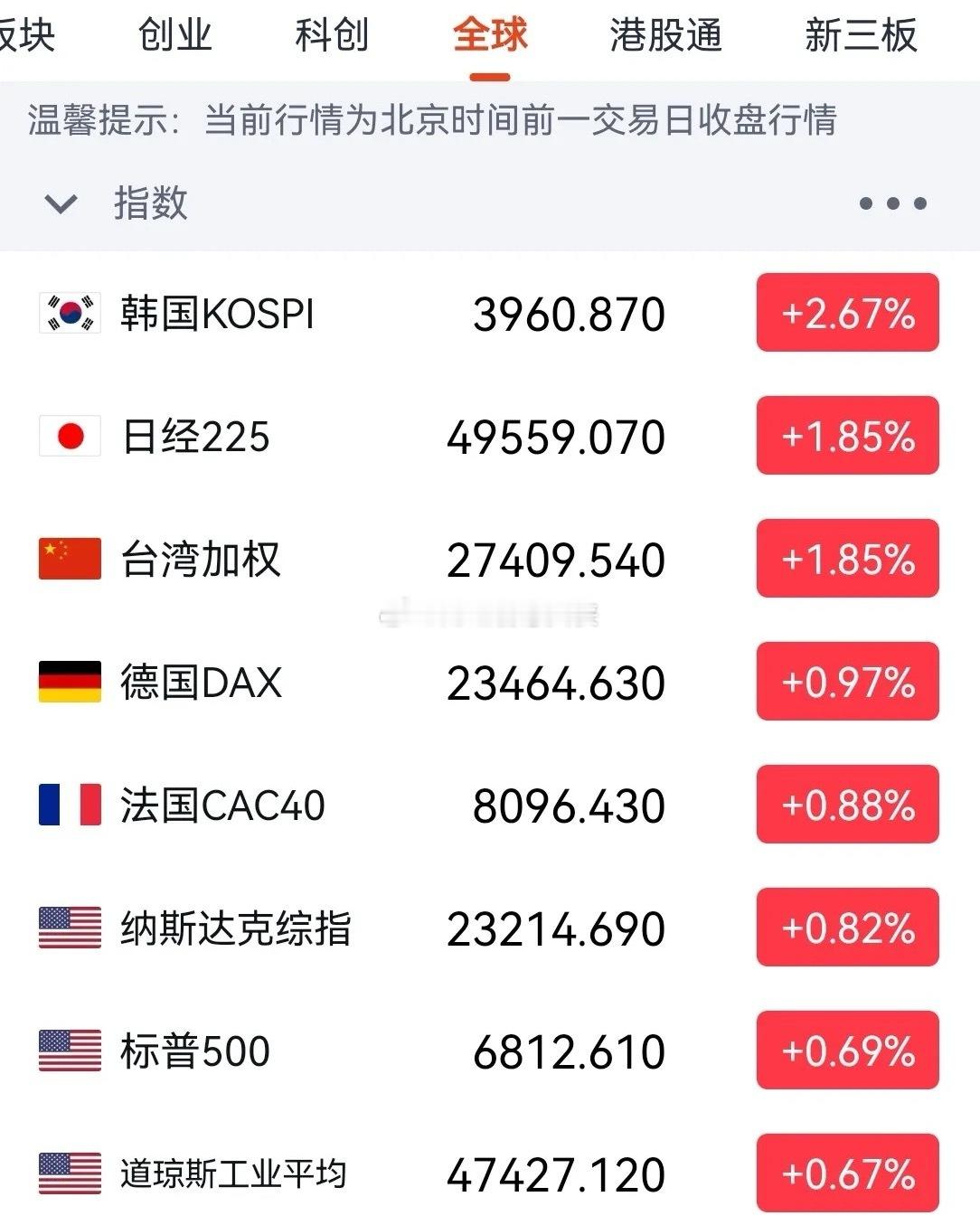Click the US flag beside 道琼斯工业平均
The width and height of the screenshot is (980, 1225).
coord(68,1173)
